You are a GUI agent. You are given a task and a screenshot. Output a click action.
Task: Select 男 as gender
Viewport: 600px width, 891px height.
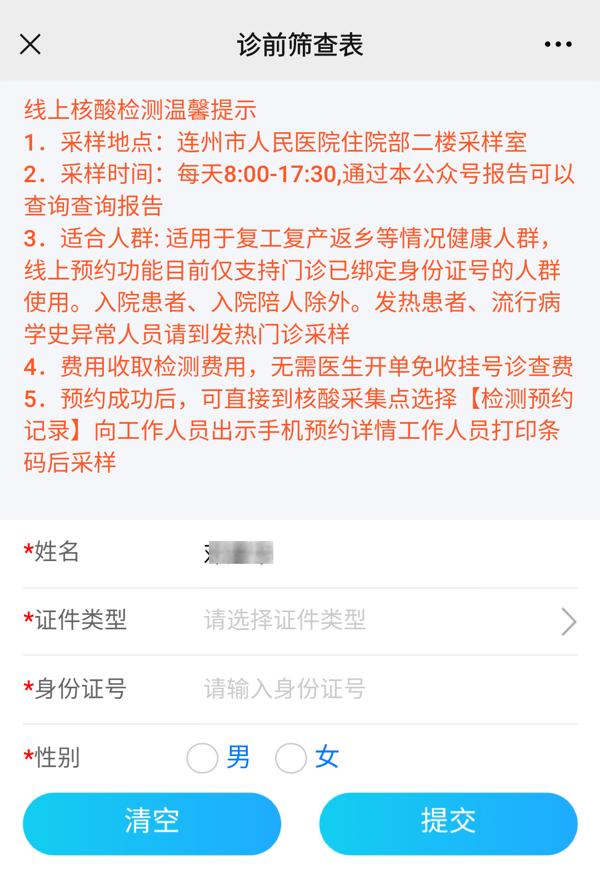pyautogui.click(x=203, y=758)
